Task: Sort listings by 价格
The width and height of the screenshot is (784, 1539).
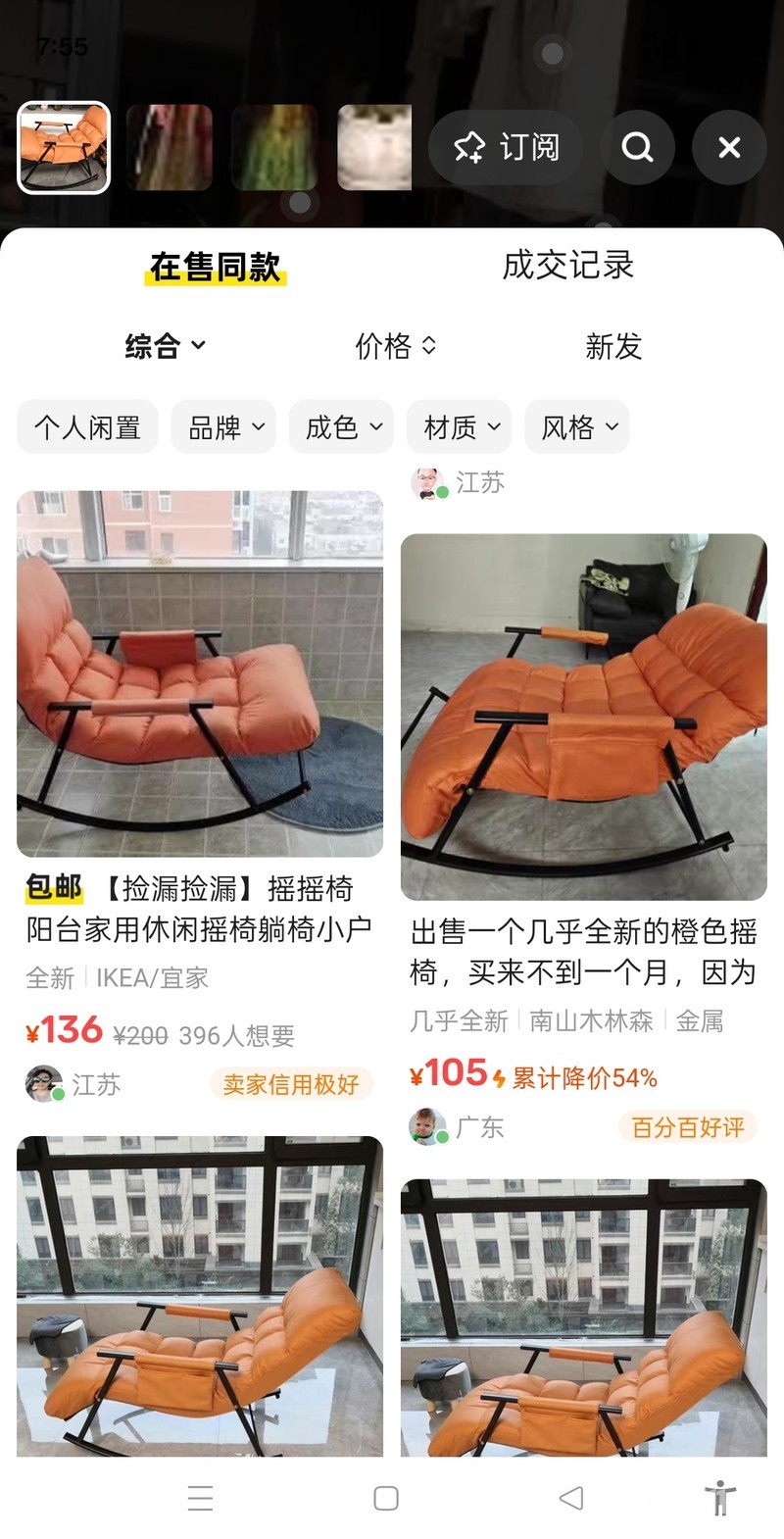Action: 395,346
